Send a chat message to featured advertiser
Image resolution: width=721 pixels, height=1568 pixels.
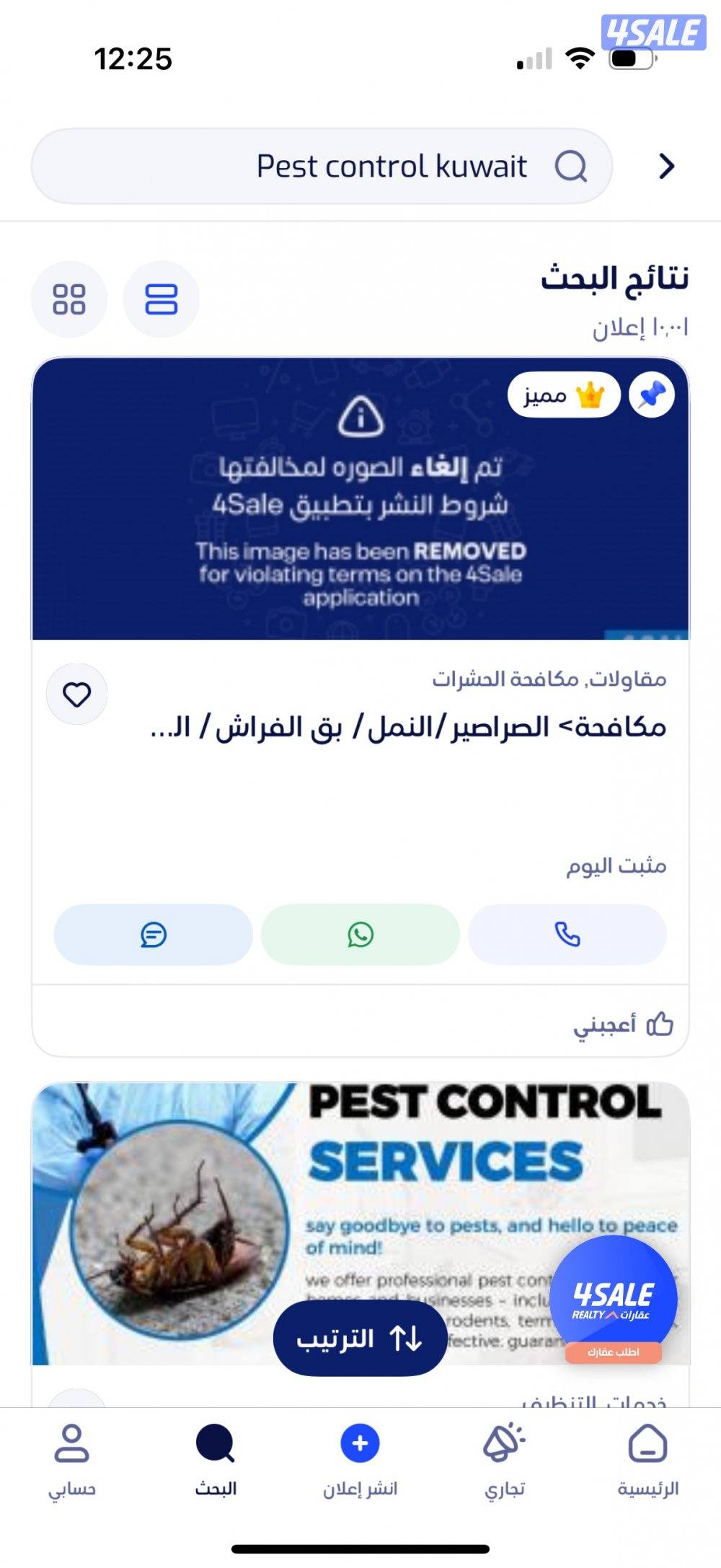[x=153, y=935]
